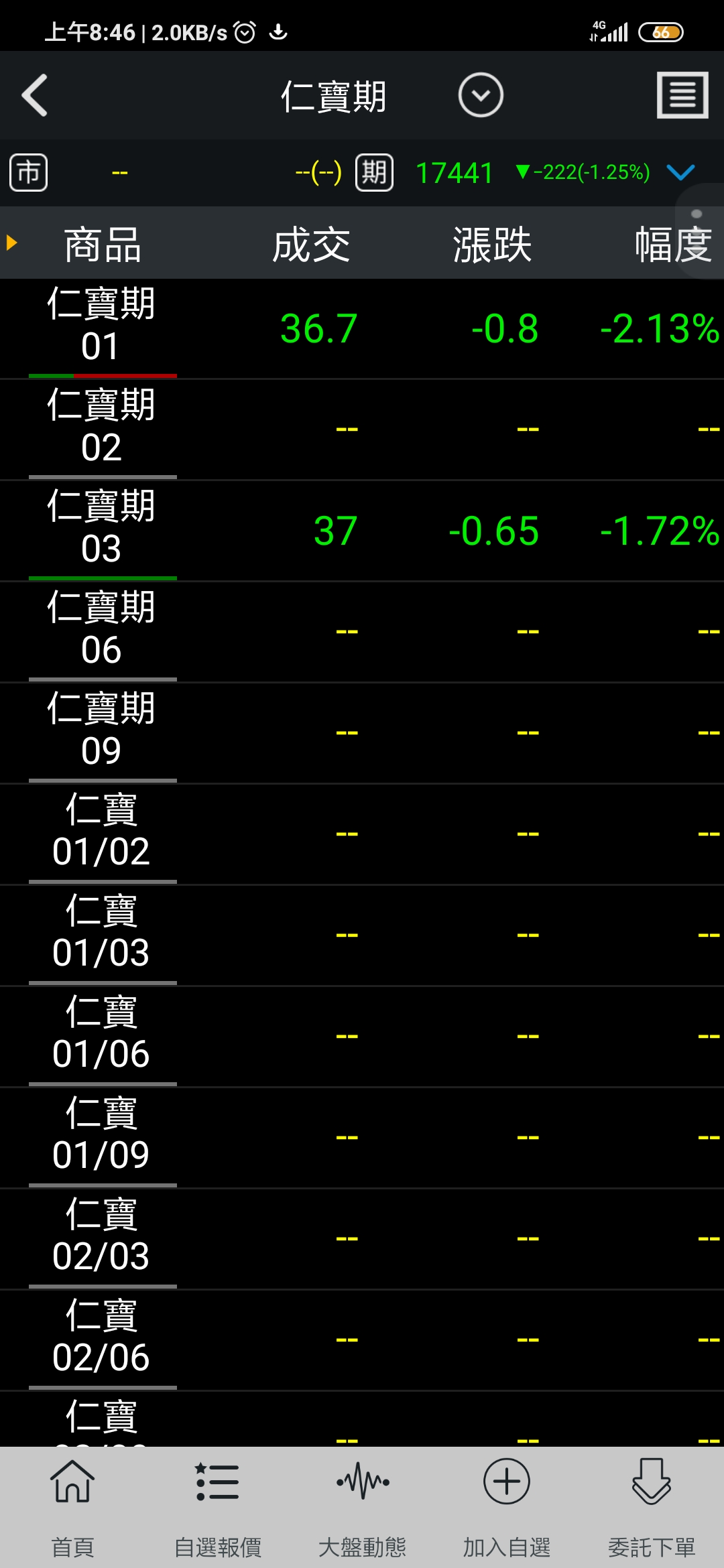
Task: Go back using the top-left arrow
Action: (35, 95)
